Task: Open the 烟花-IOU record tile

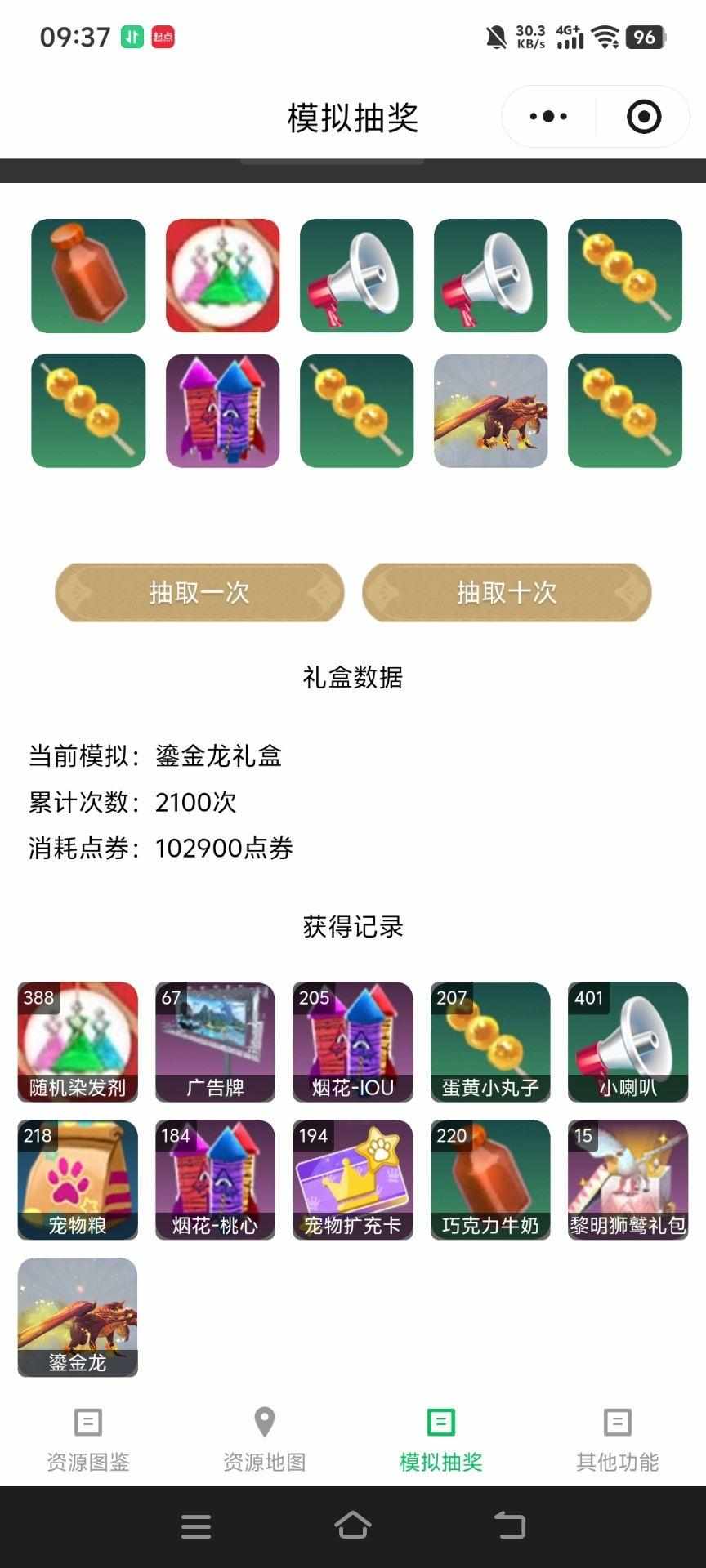Action: (352, 1042)
